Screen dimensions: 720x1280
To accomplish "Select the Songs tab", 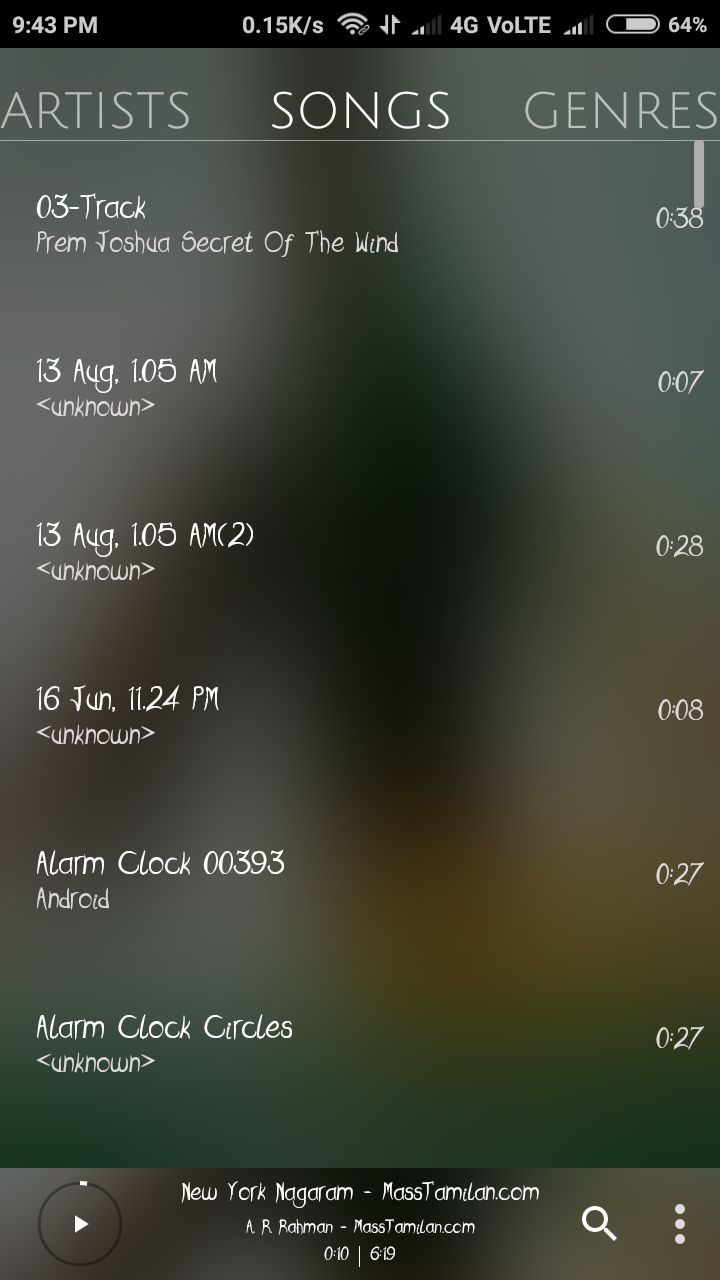I will coord(360,111).
